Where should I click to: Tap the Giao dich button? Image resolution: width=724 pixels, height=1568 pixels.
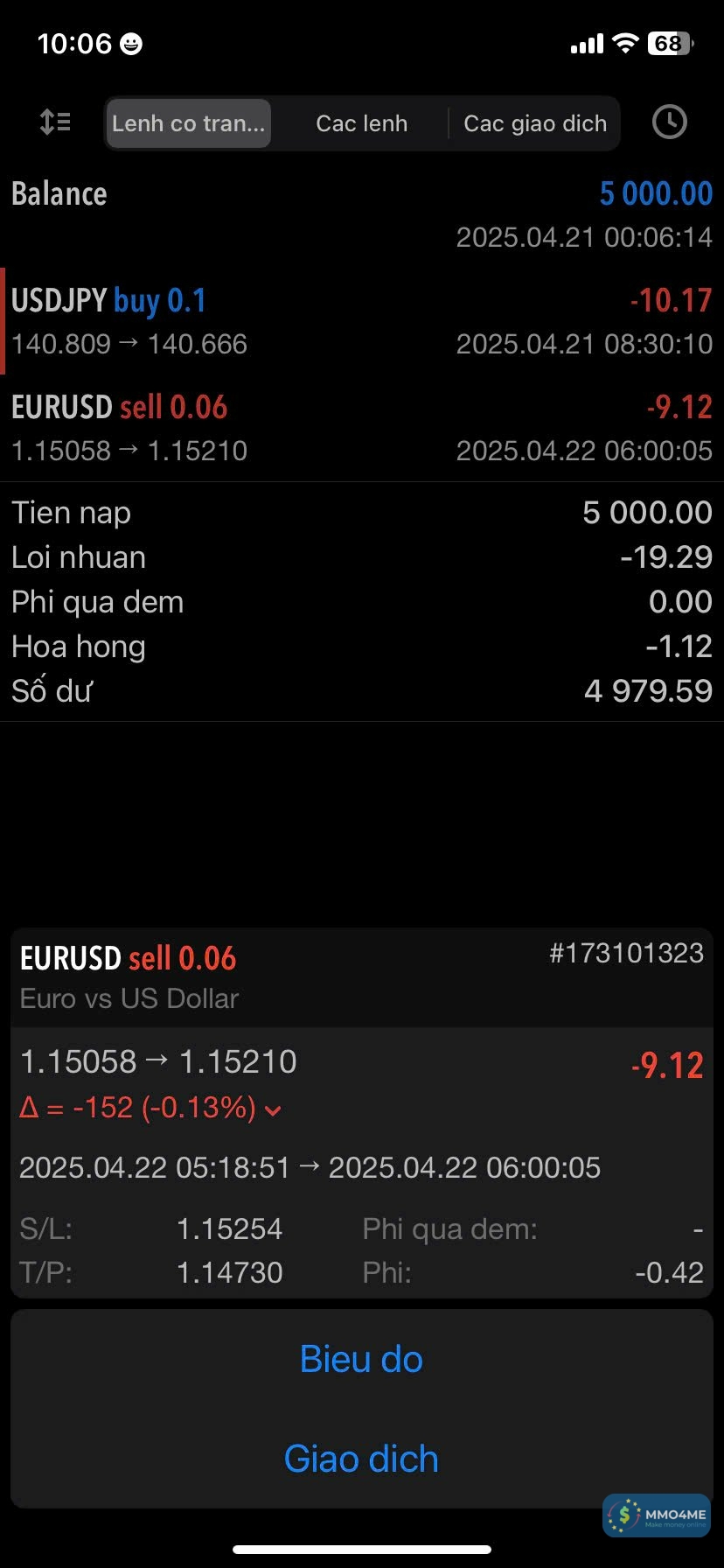361,1459
